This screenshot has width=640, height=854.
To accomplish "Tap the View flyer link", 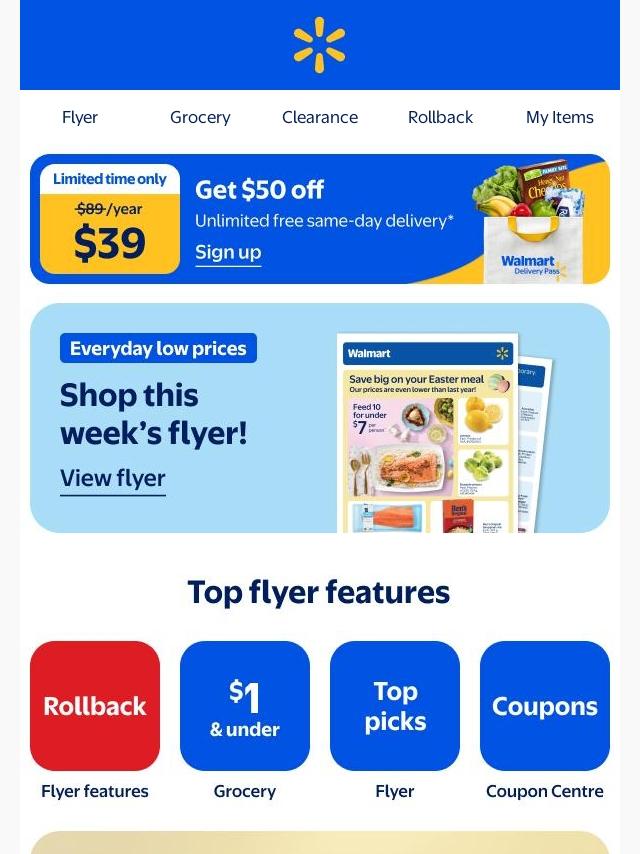I will [113, 478].
